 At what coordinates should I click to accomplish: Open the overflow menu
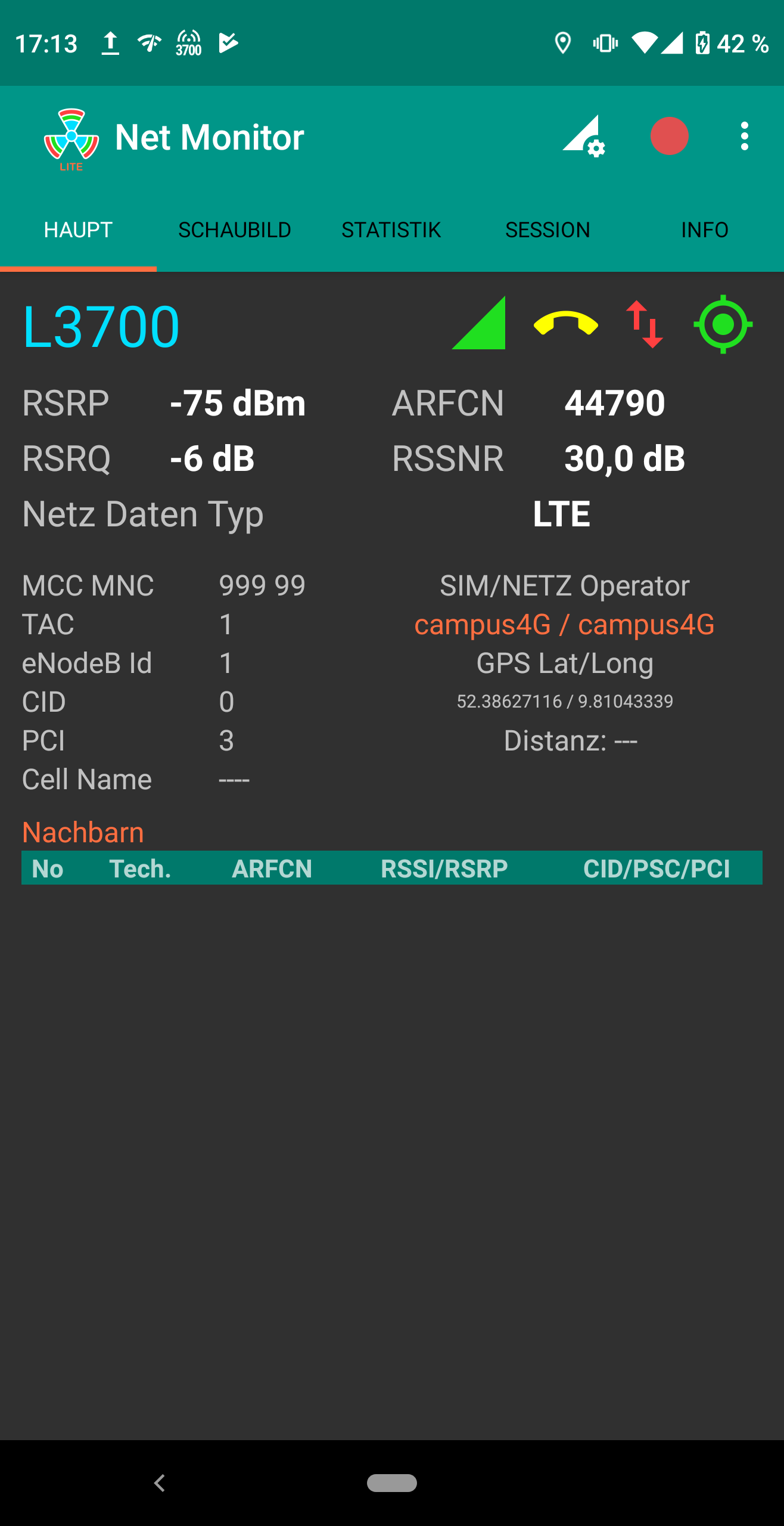click(x=744, y=137)
